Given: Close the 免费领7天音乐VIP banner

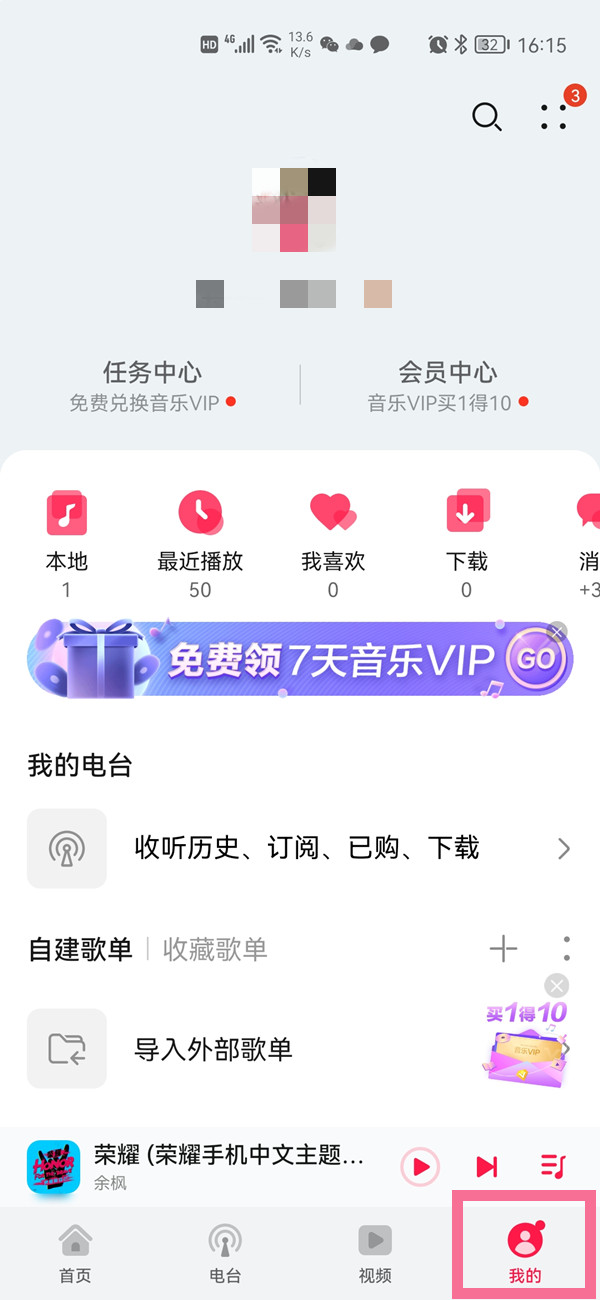Looking at the screenshot, I should pyautogui.click(x=557, y=631).
